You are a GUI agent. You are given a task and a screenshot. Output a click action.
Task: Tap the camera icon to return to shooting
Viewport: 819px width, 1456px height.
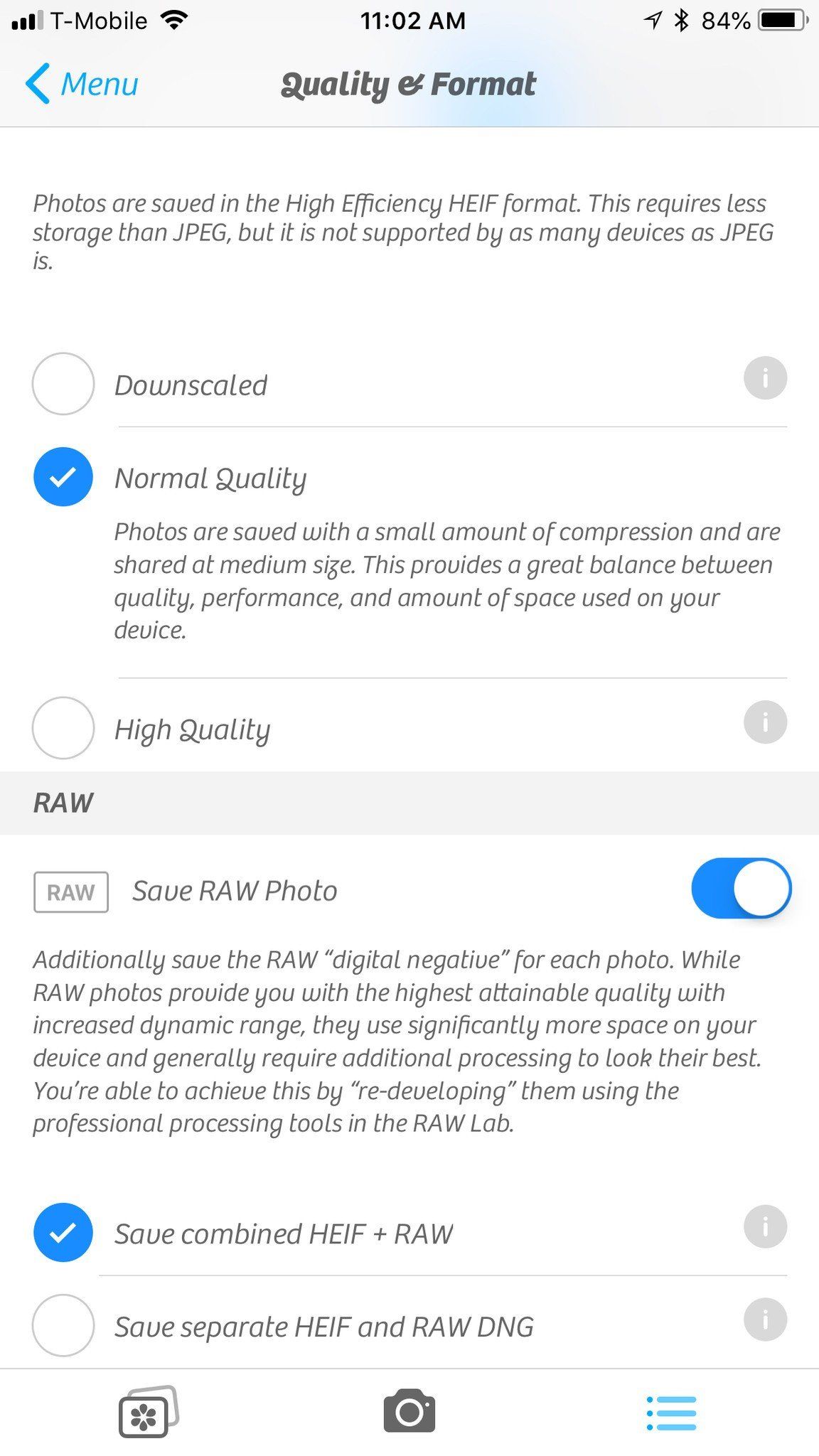pyautogui.click(x=409, y=1410)
